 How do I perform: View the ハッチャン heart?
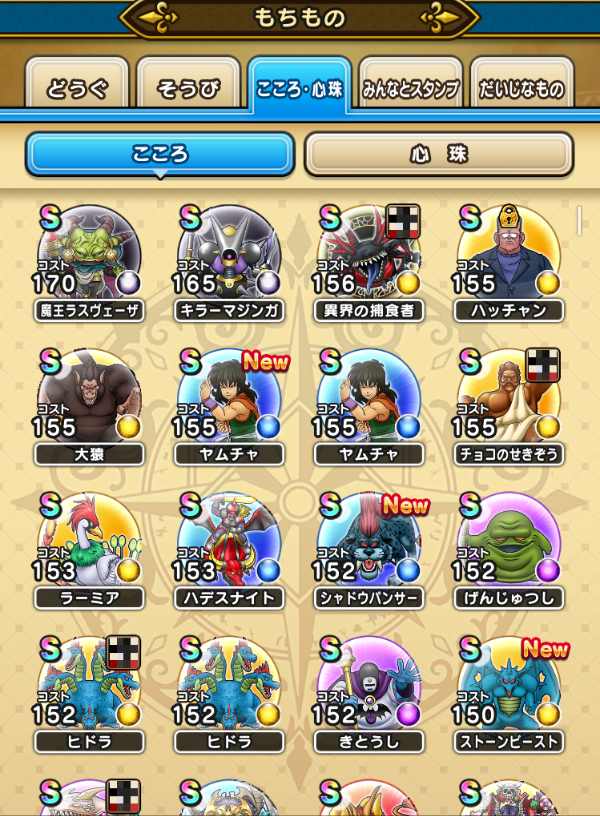[x=509, y=260]
